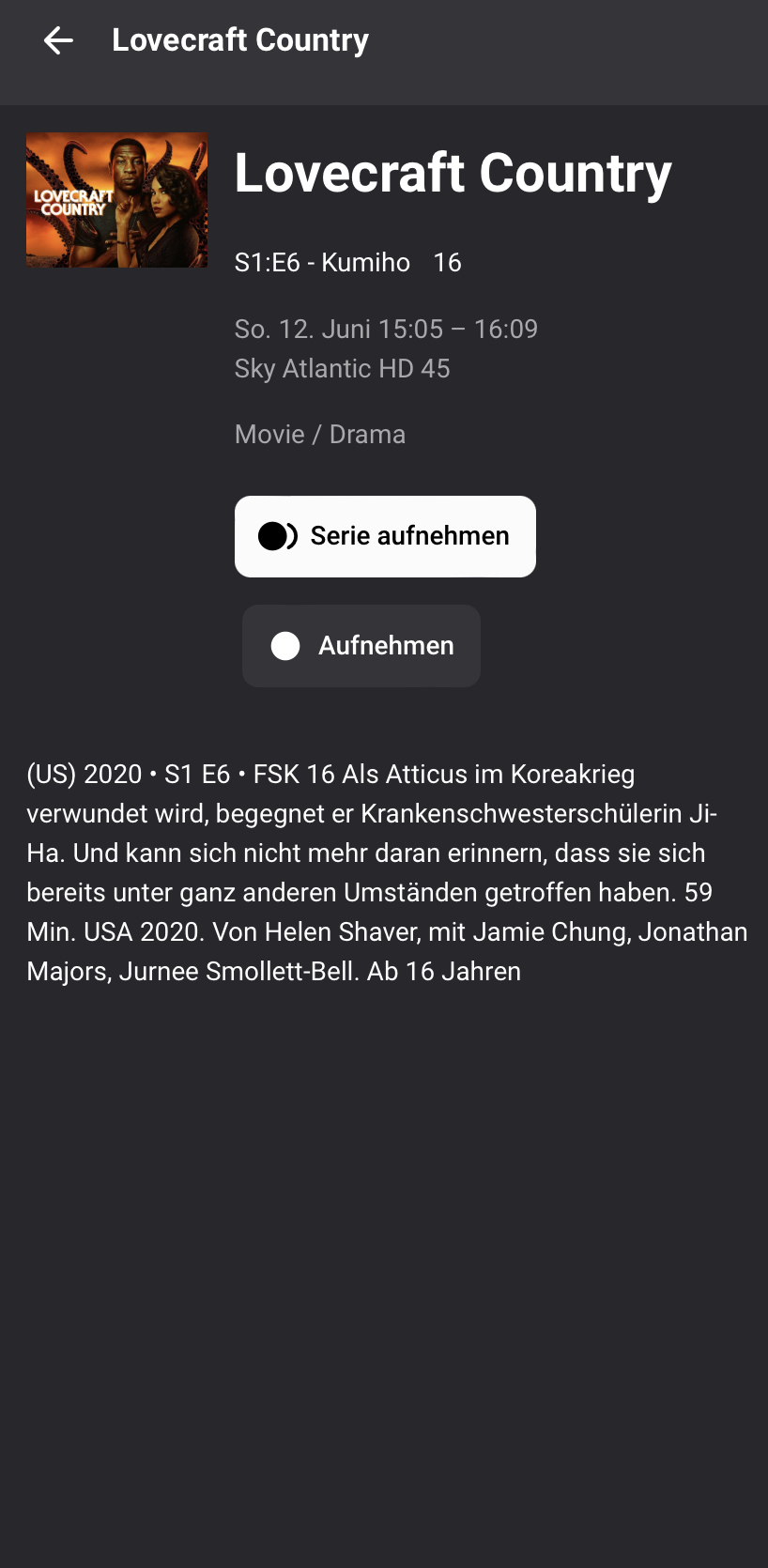Record this episode with the Aufnehmen button
768x1568 pixels.
361,646
